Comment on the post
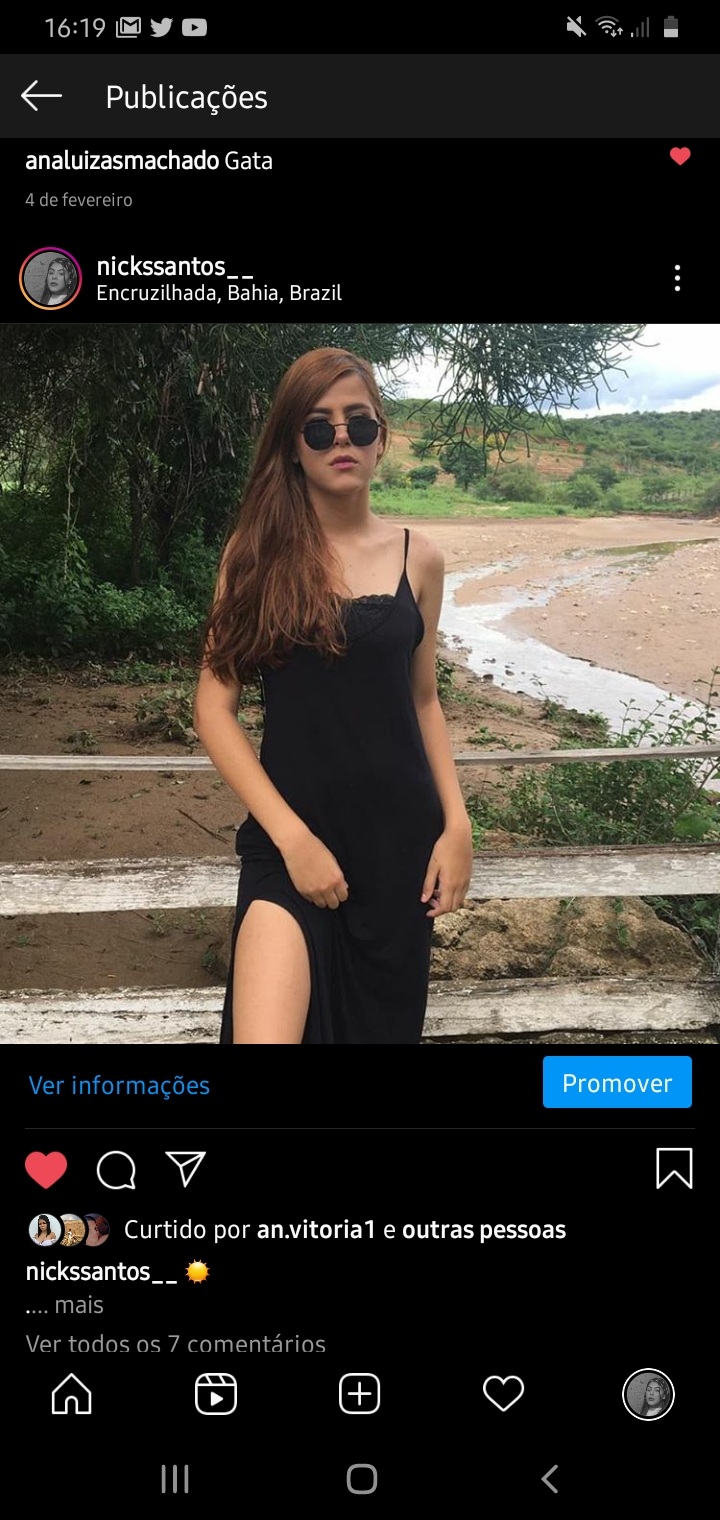The width and height of the screenshot is (720, 1520). pyautogui.click(x=116, y=1170)
